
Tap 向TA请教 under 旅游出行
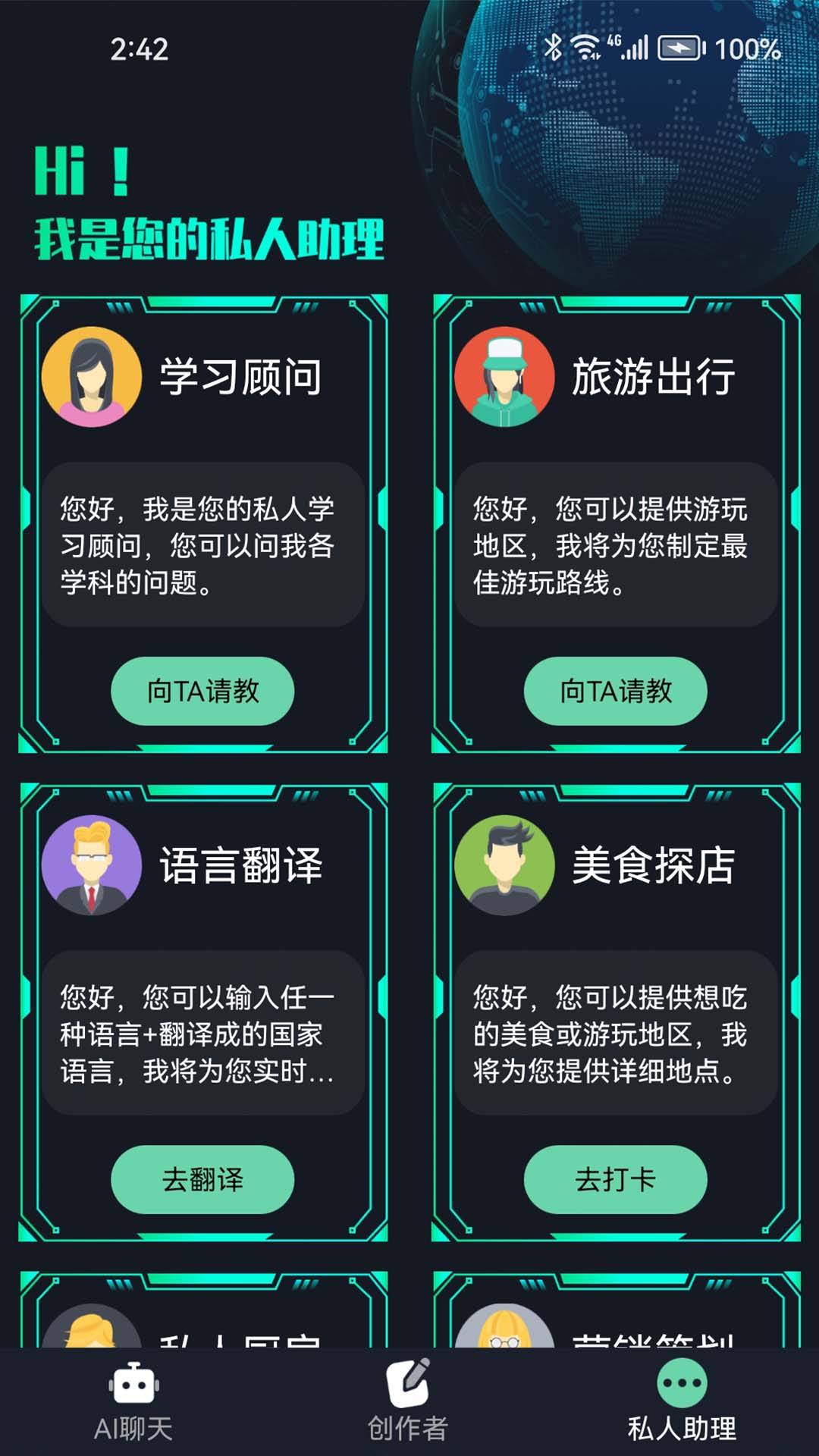point(615,691)
